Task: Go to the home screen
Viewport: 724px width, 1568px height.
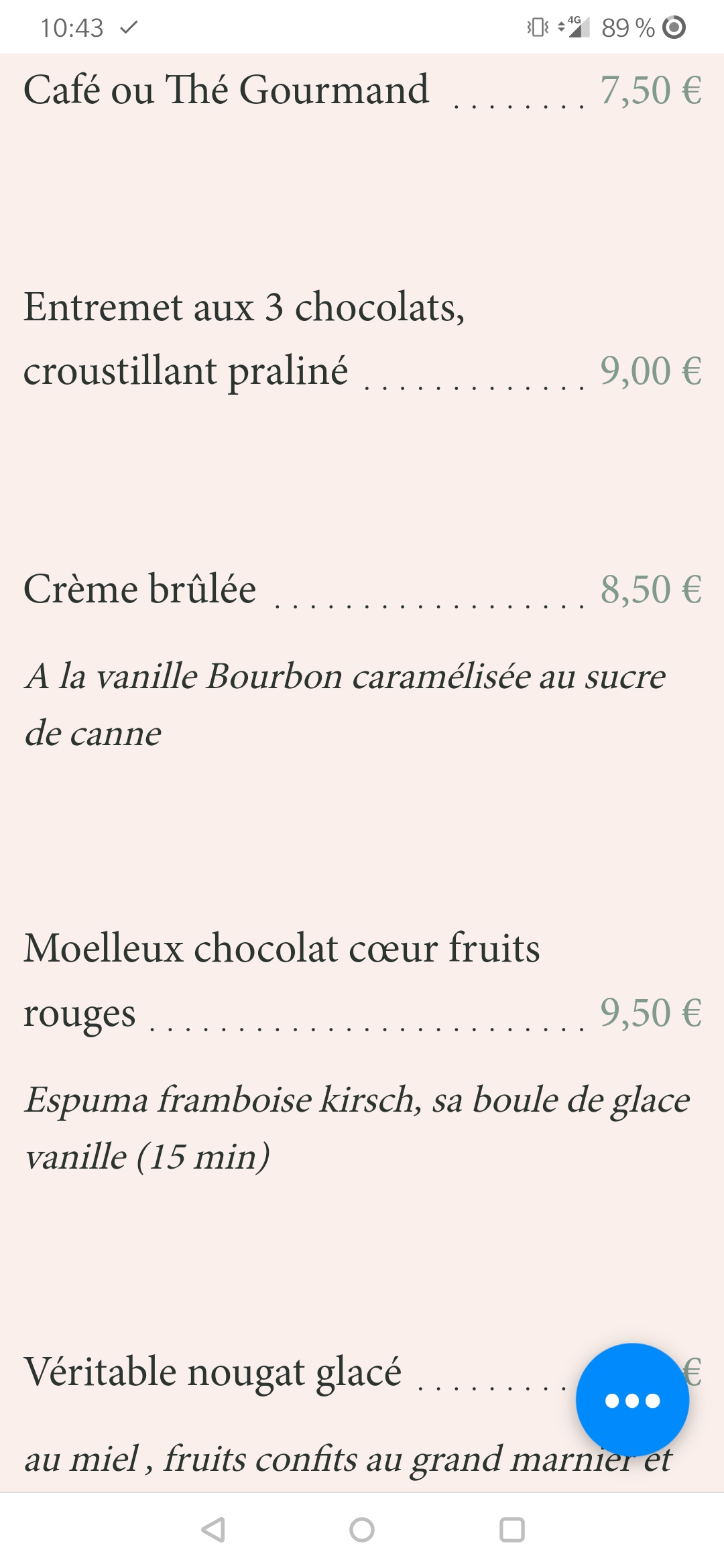Action: (362, 1530)
